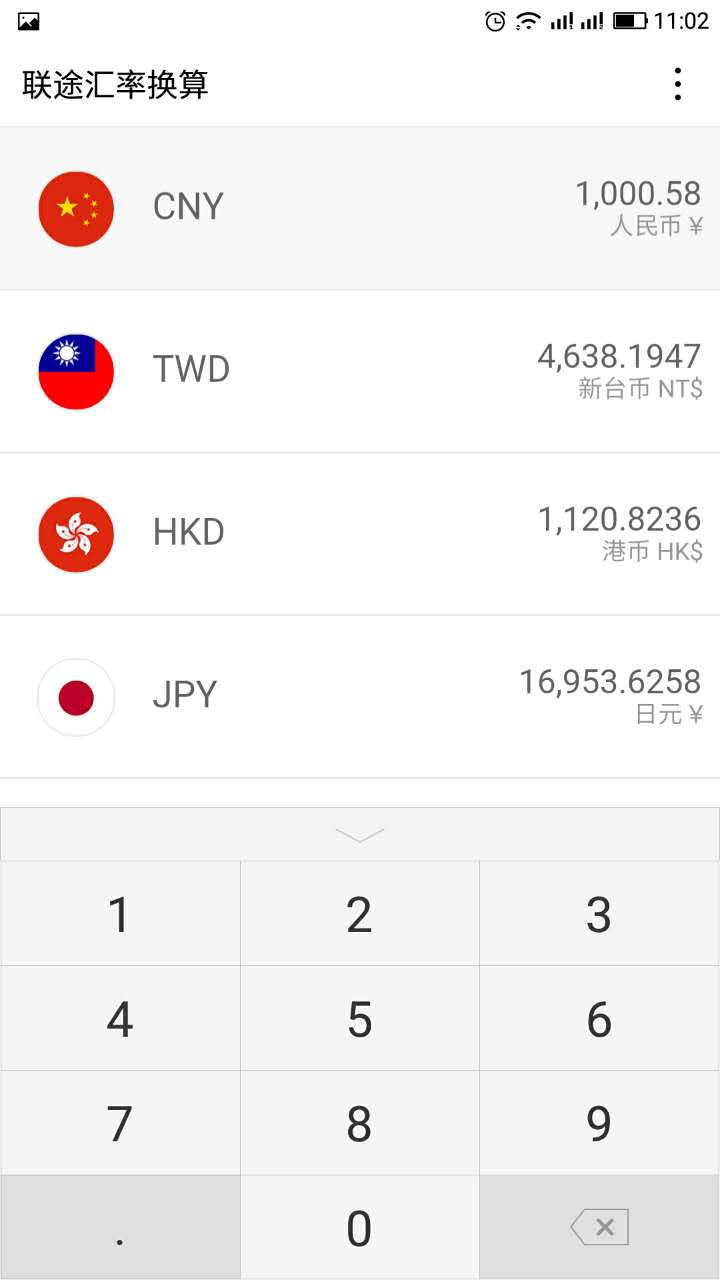Insert a decimal point
This screenshot has width=720, height=1280.
[120, 1228]
